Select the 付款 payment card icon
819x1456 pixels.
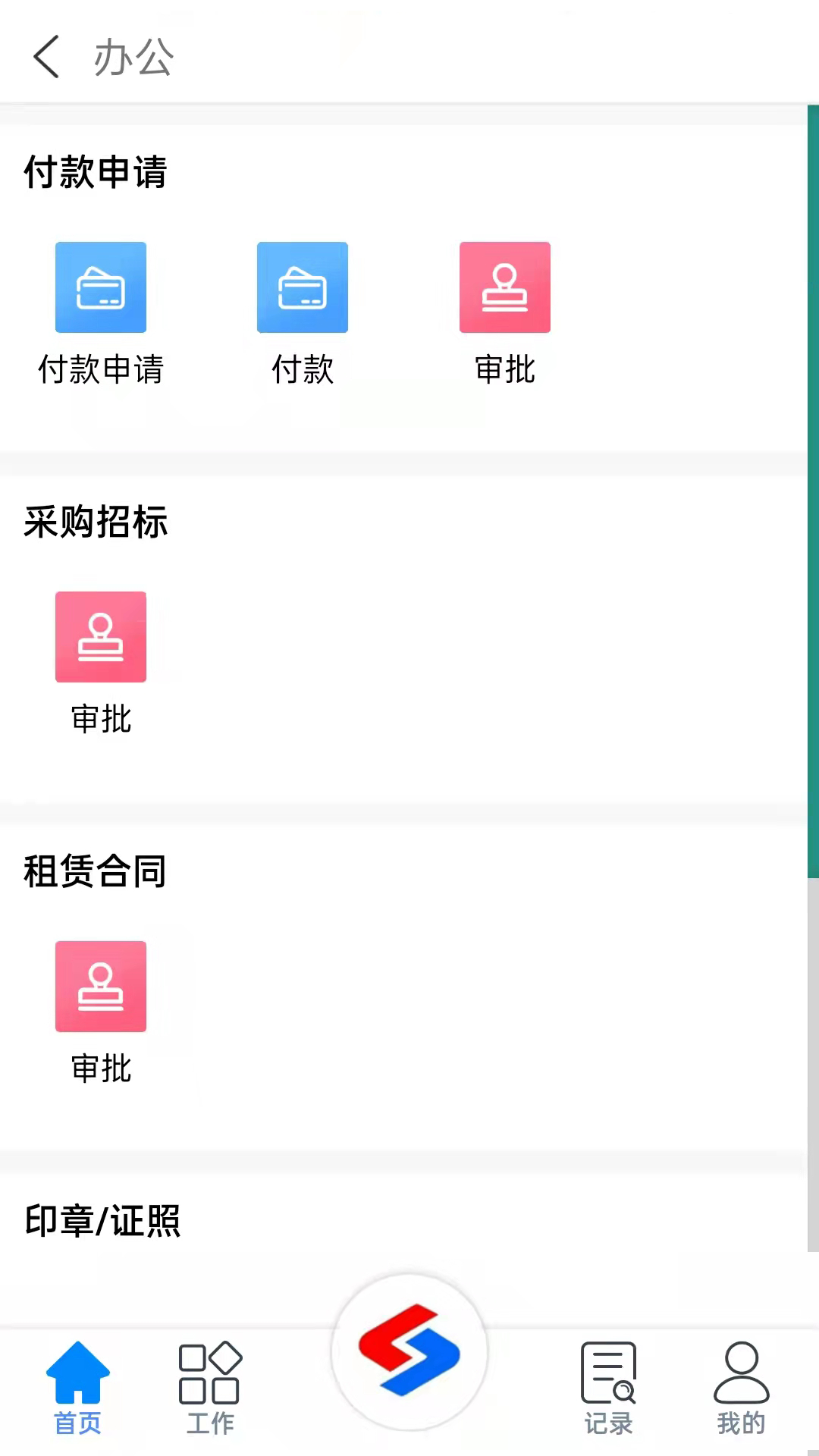[x=303, y=287]
